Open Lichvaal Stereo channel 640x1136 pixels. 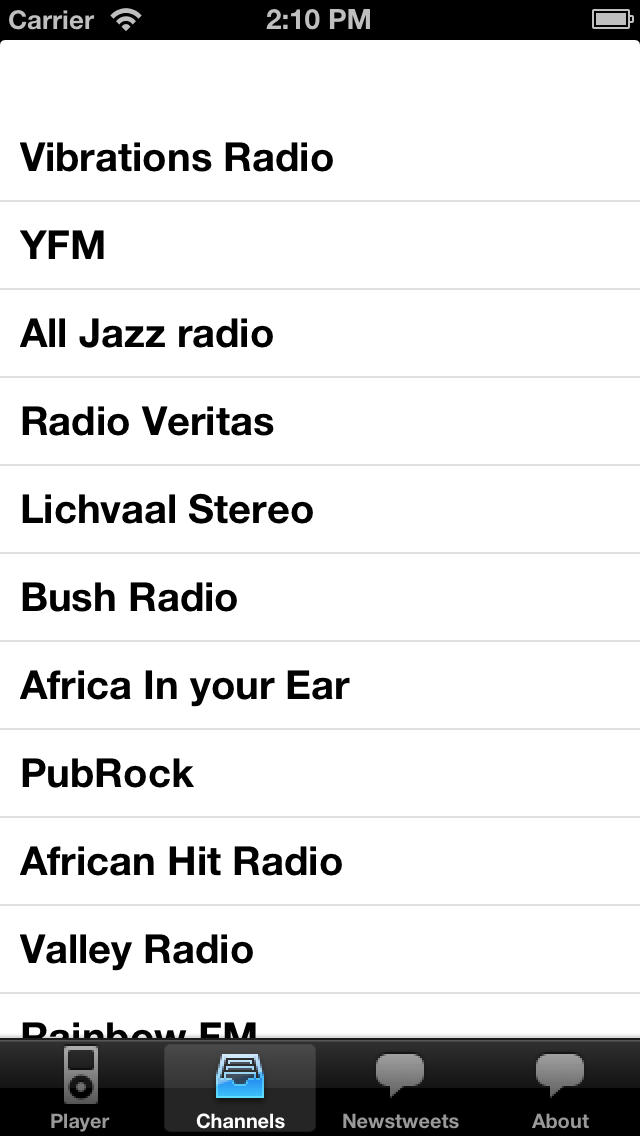click(320, 509)
